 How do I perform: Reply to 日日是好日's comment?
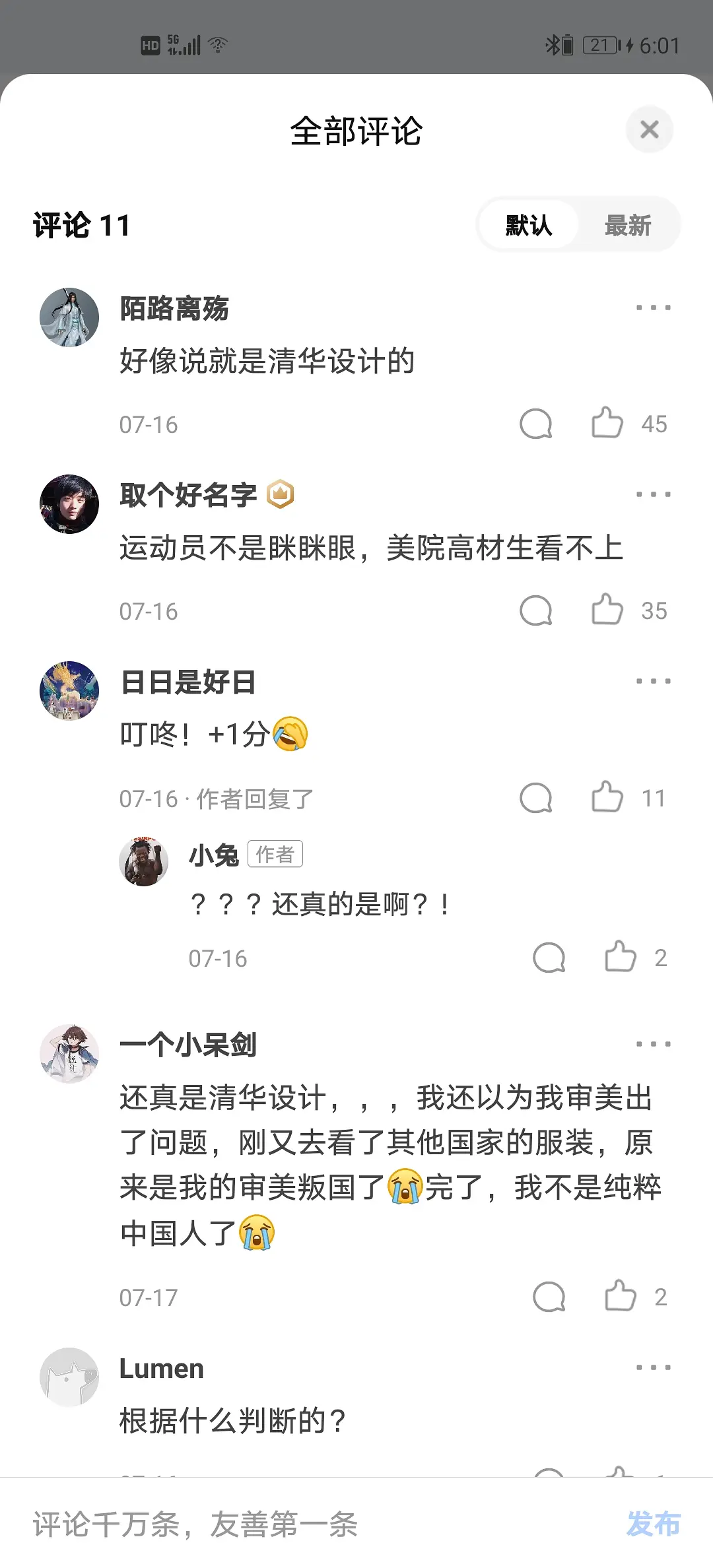click(x=535, y=798)
